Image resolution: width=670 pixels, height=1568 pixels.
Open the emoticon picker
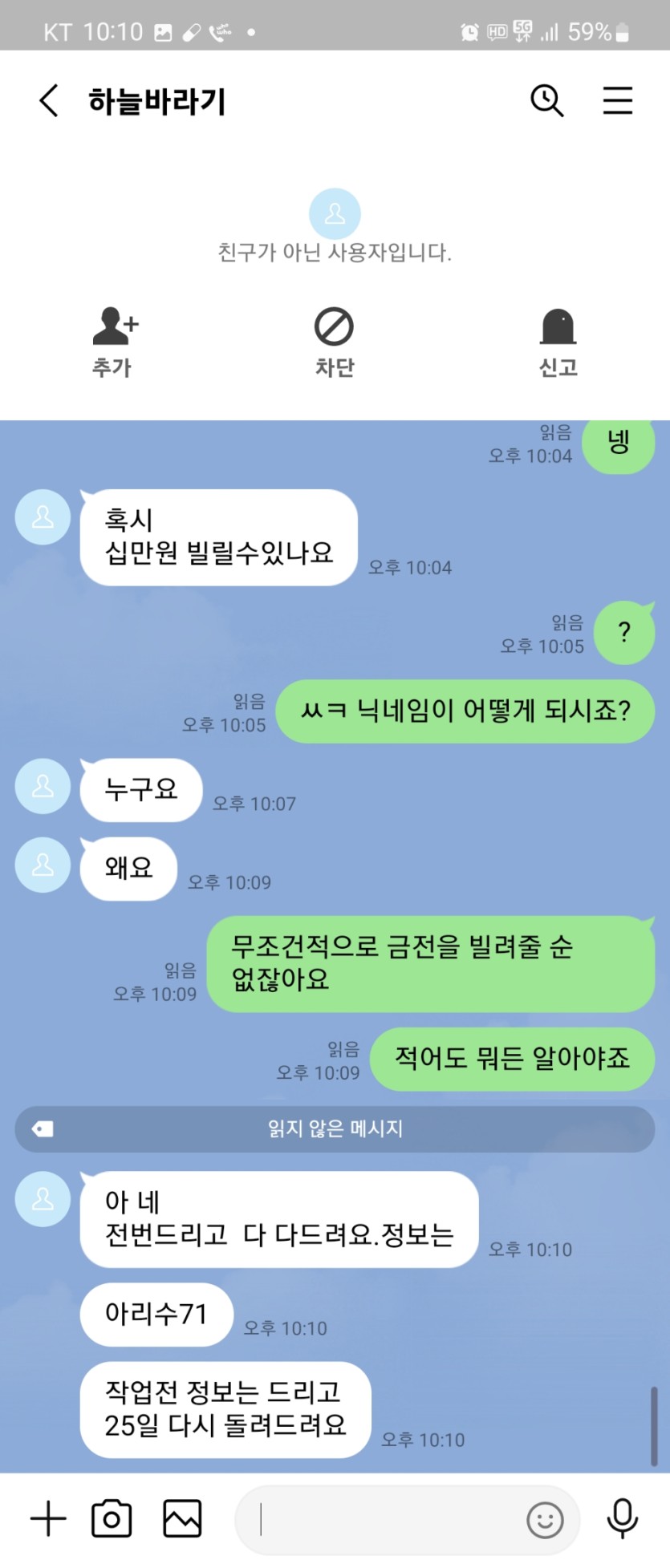click(x=545, y=1519)
